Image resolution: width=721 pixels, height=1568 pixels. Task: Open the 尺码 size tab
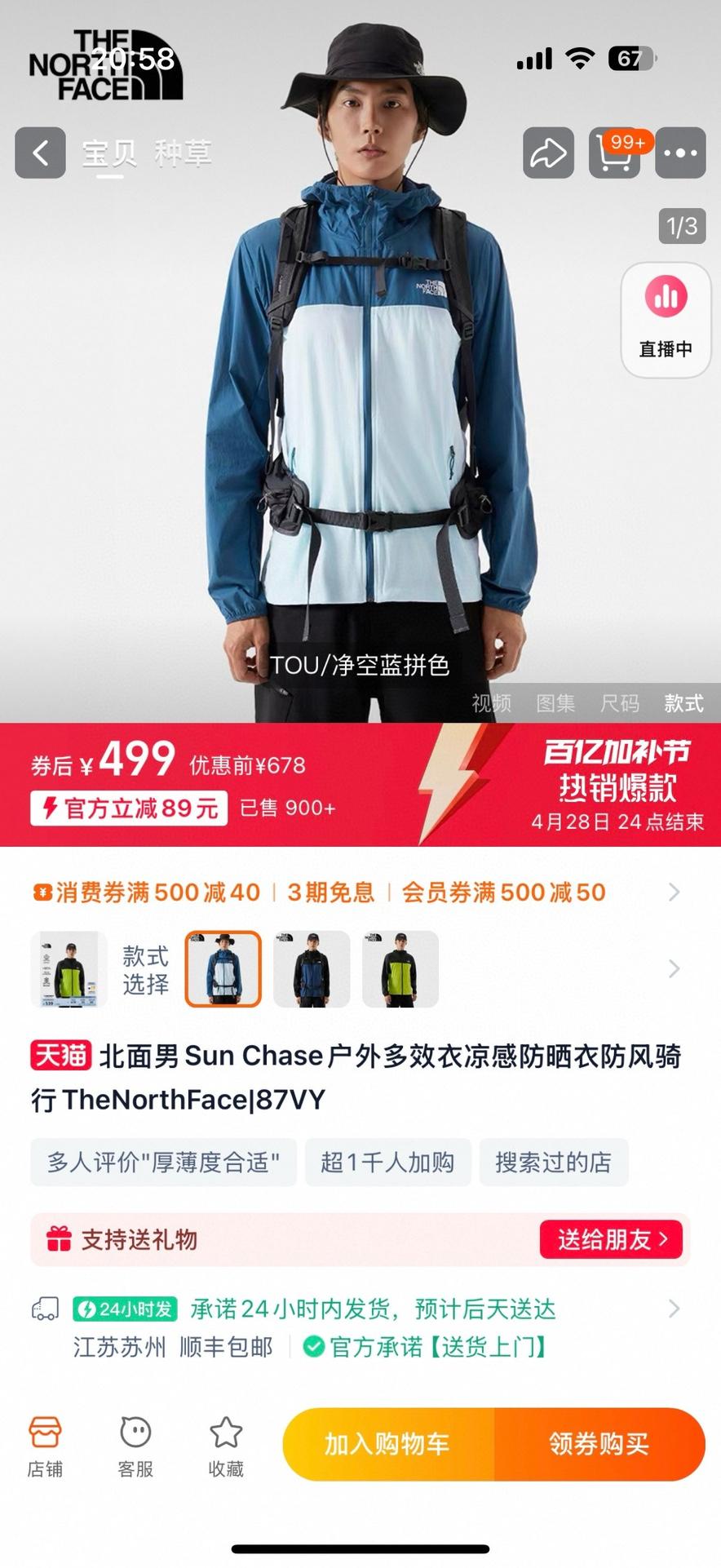coord(620,703)
